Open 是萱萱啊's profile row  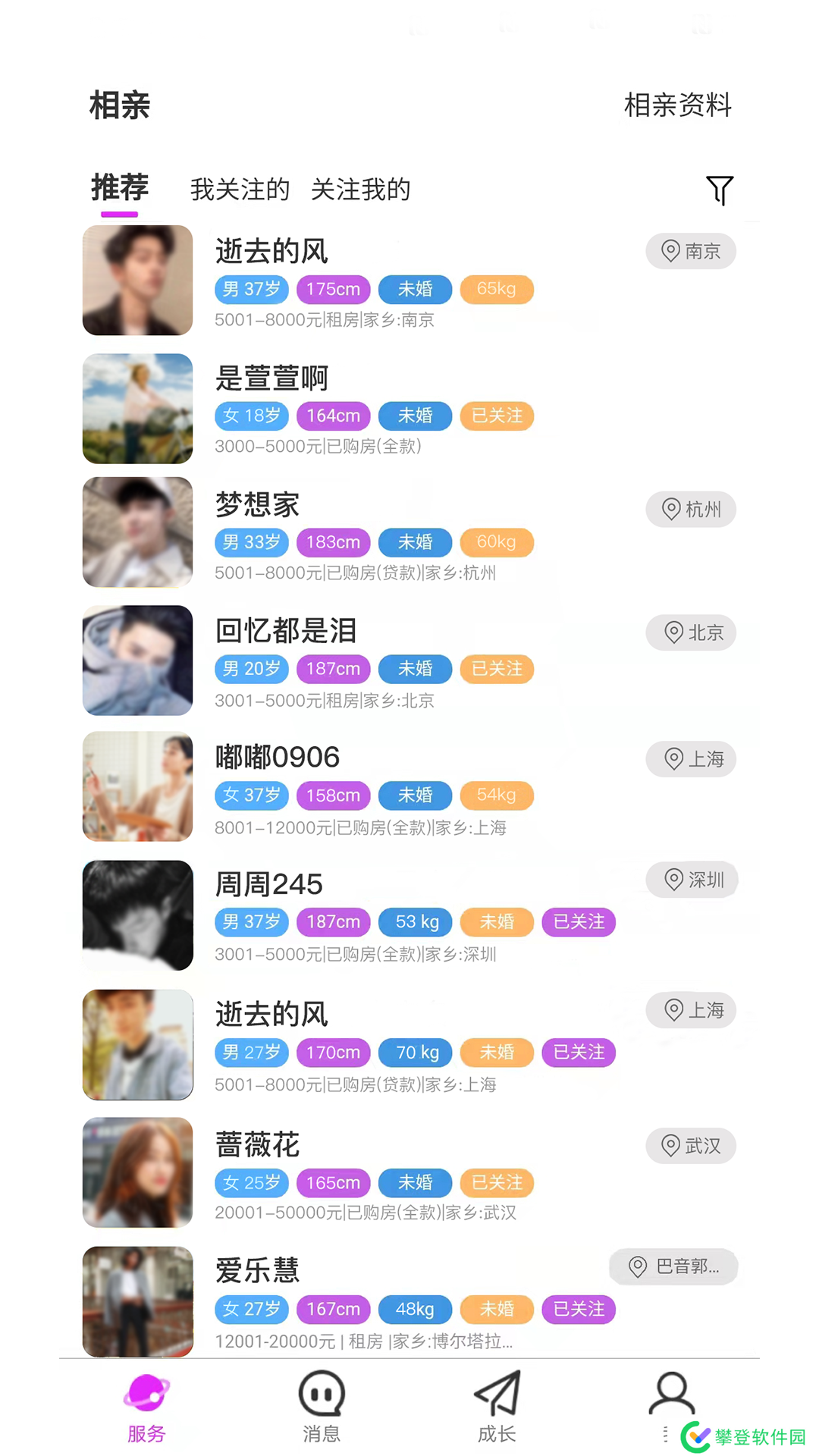[x=409, y=409]
